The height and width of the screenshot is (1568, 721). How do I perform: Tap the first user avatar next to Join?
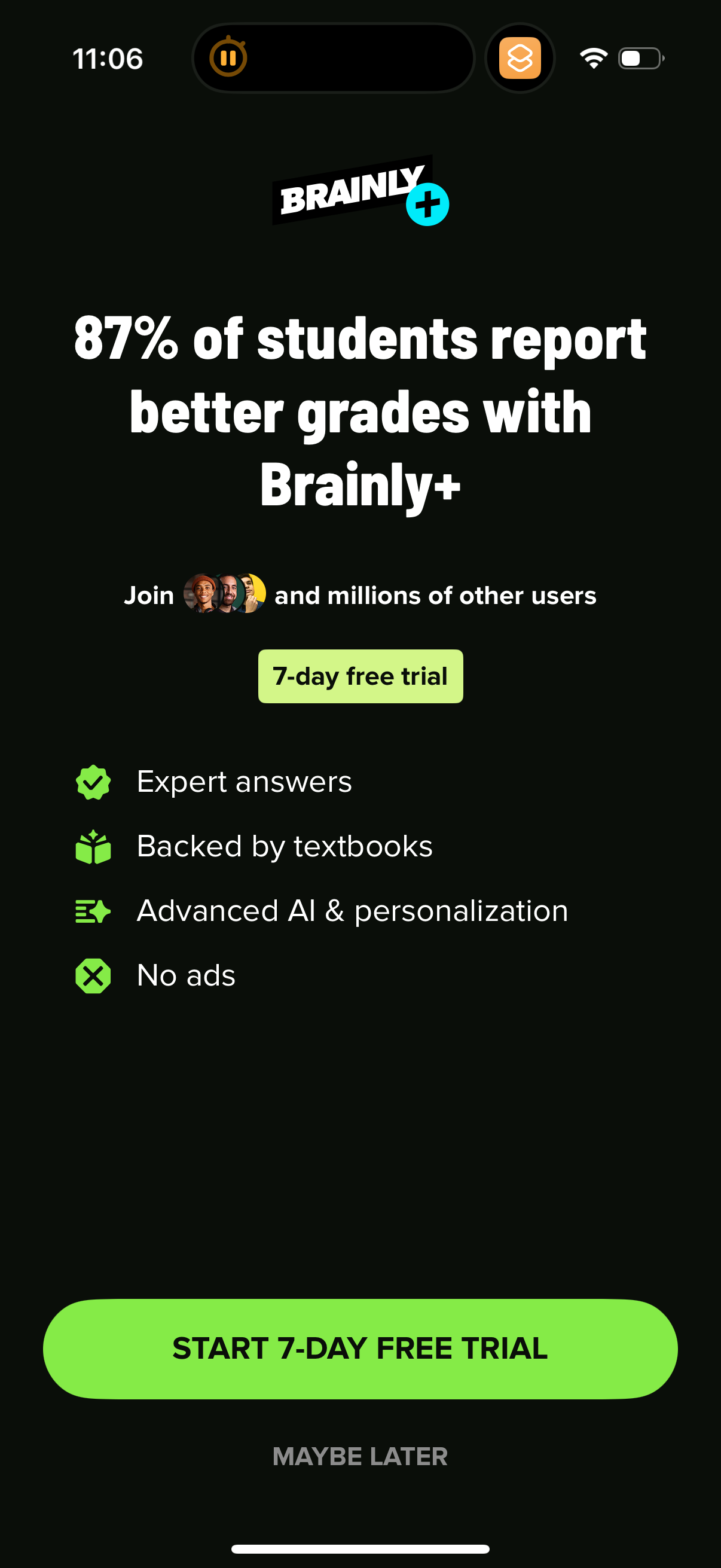(x=201, y=595)
